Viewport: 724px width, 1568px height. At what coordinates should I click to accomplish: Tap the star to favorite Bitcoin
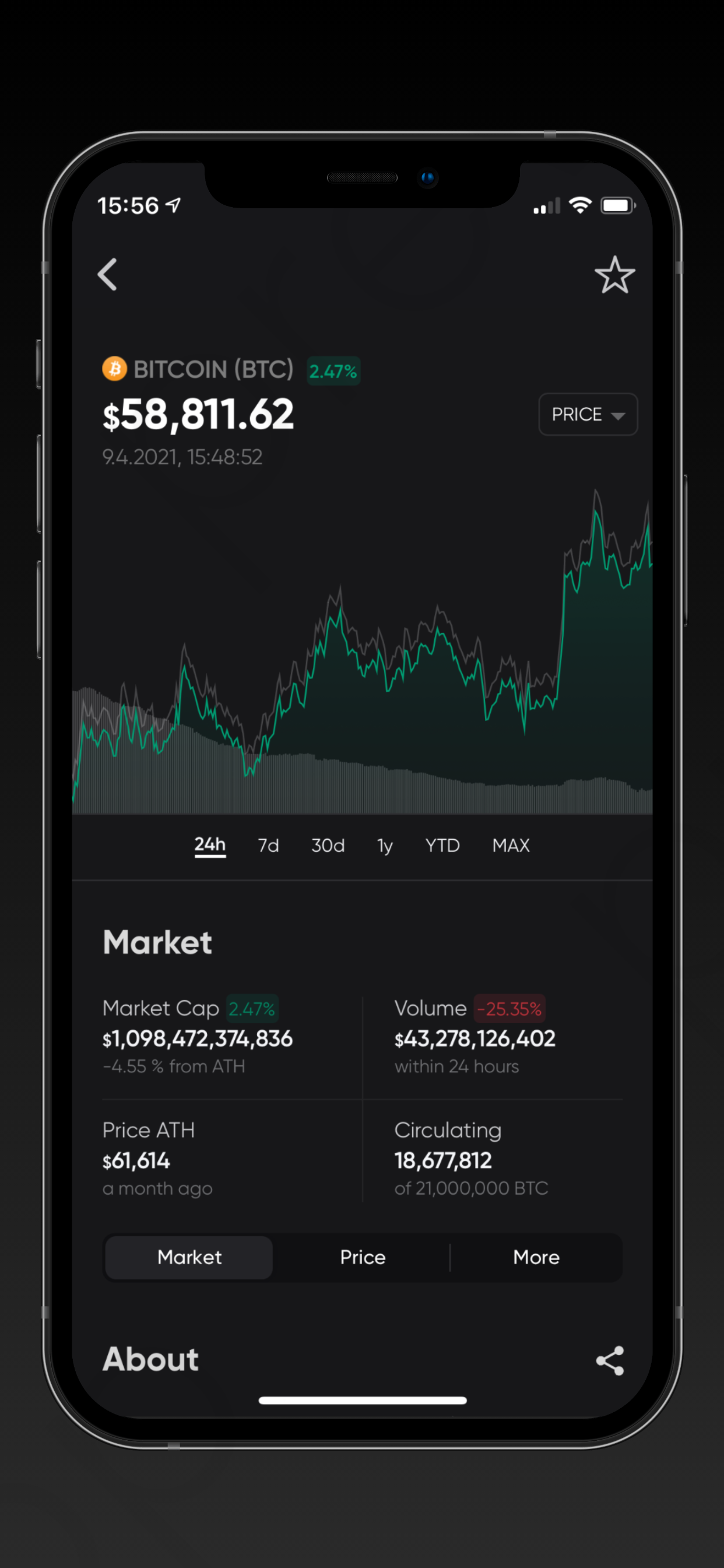point(615,275)
